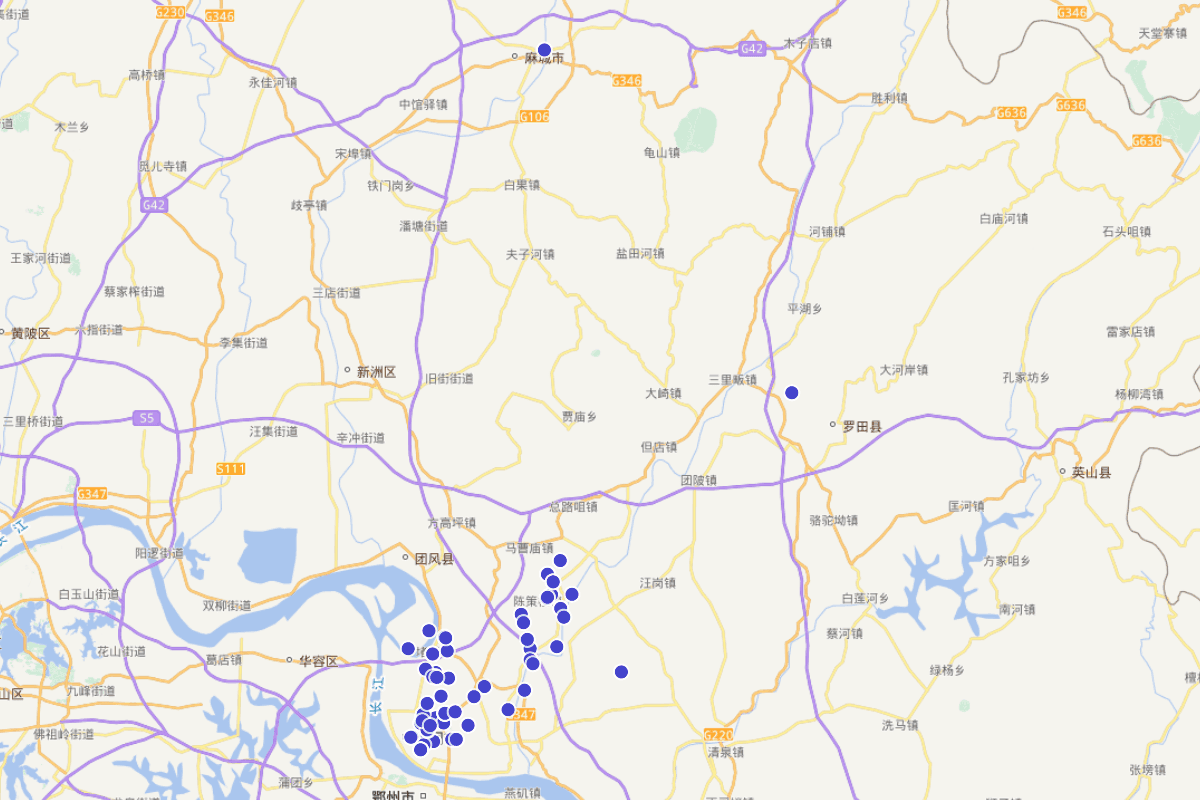Select the blue marker near 罗田县
Viewport: 1200px width, 800px height.
792,392
